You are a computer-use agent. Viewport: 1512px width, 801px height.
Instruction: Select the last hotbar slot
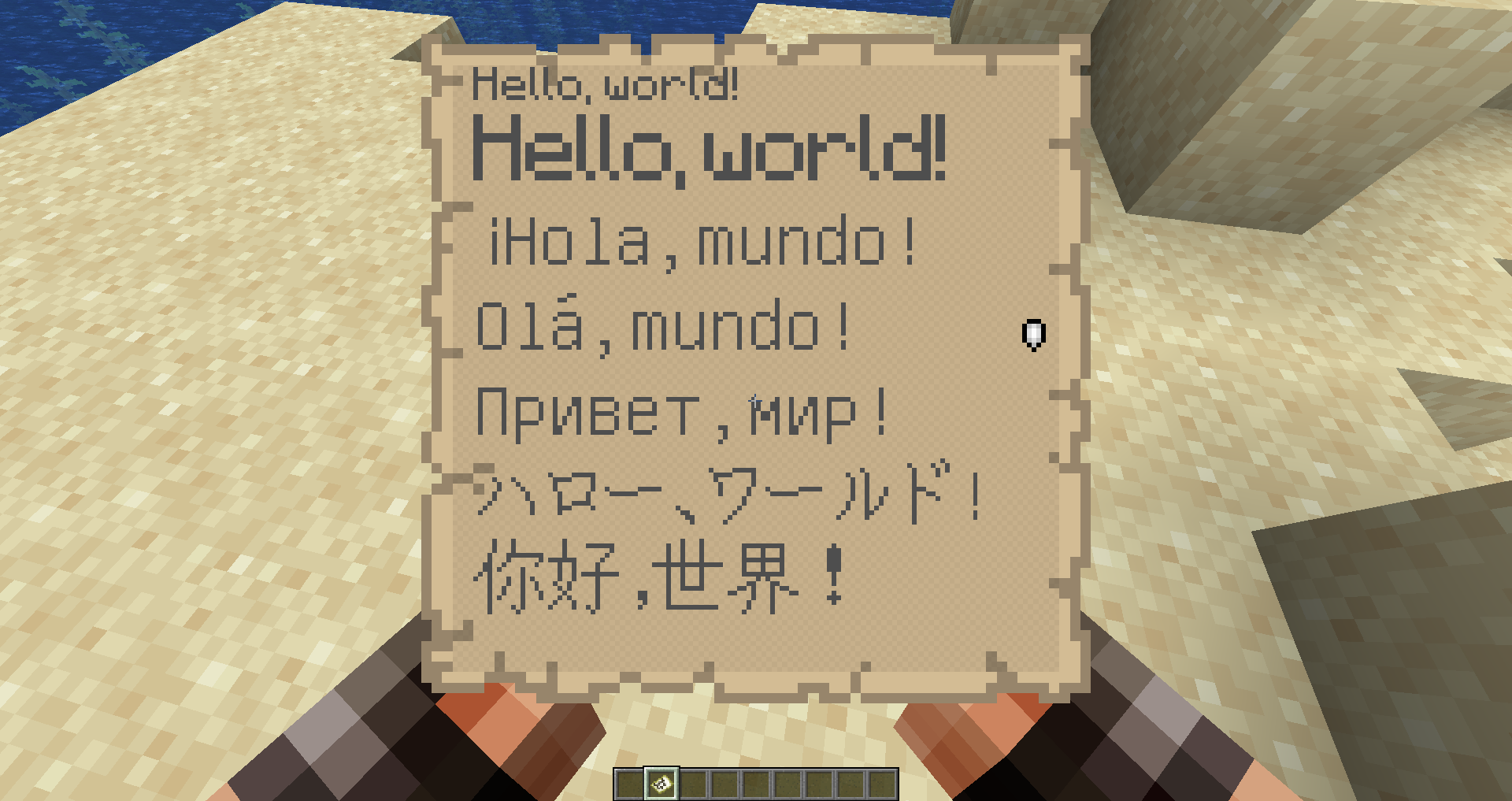(x=882, y=784)
